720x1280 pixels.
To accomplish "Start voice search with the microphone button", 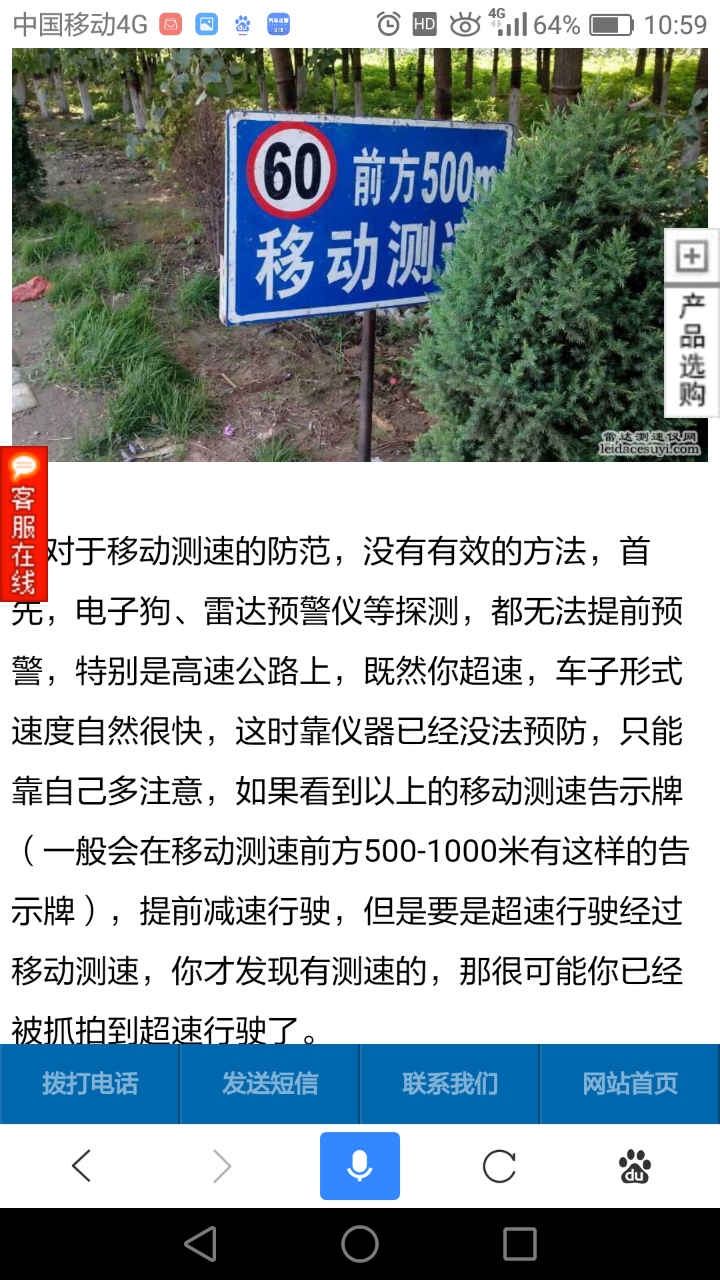I will tap(360, 1166).
